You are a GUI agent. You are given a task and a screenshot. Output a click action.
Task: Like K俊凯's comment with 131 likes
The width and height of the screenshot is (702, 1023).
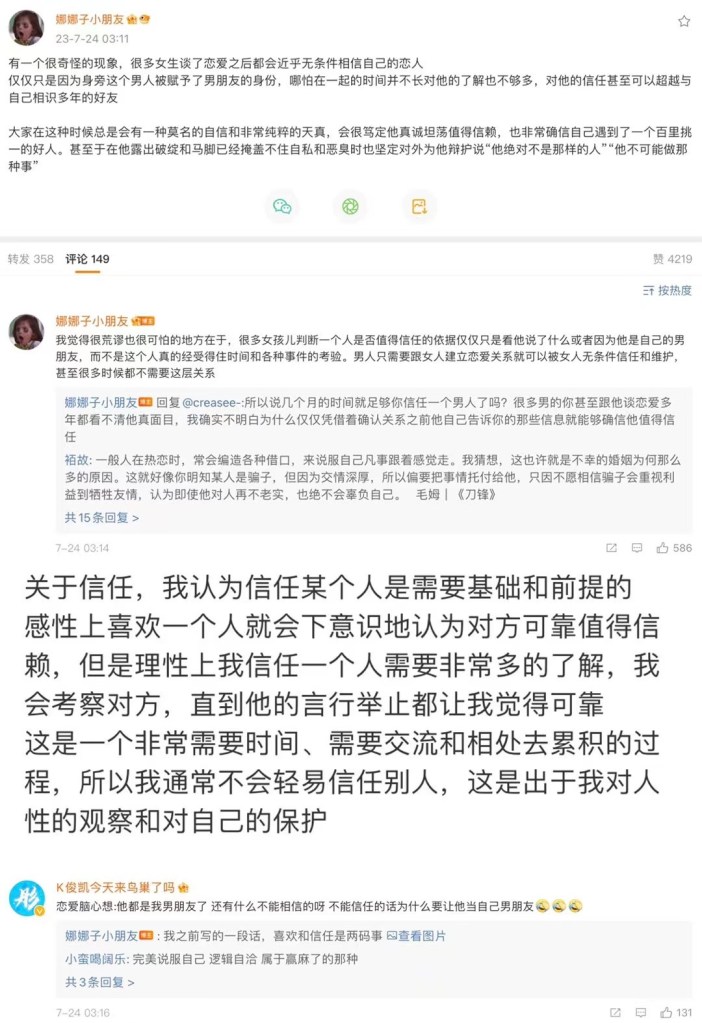pyautogui.click(x=673, y=1012)
